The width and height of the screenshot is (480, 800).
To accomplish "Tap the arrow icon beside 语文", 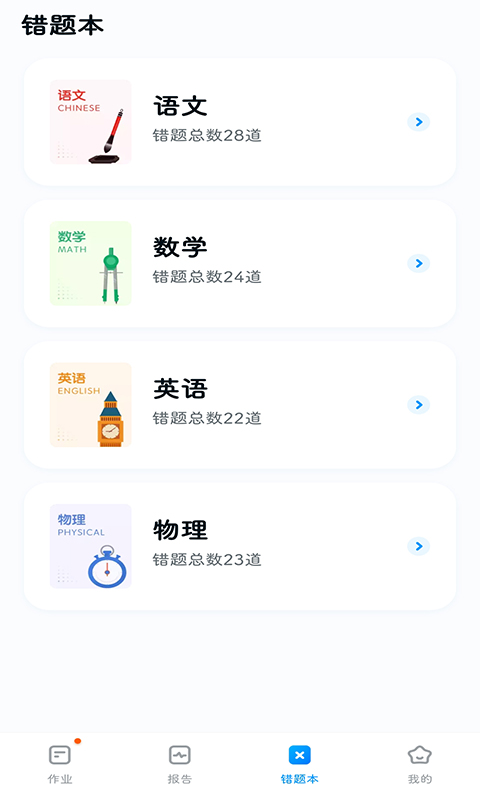I will [x=418, y=122].
